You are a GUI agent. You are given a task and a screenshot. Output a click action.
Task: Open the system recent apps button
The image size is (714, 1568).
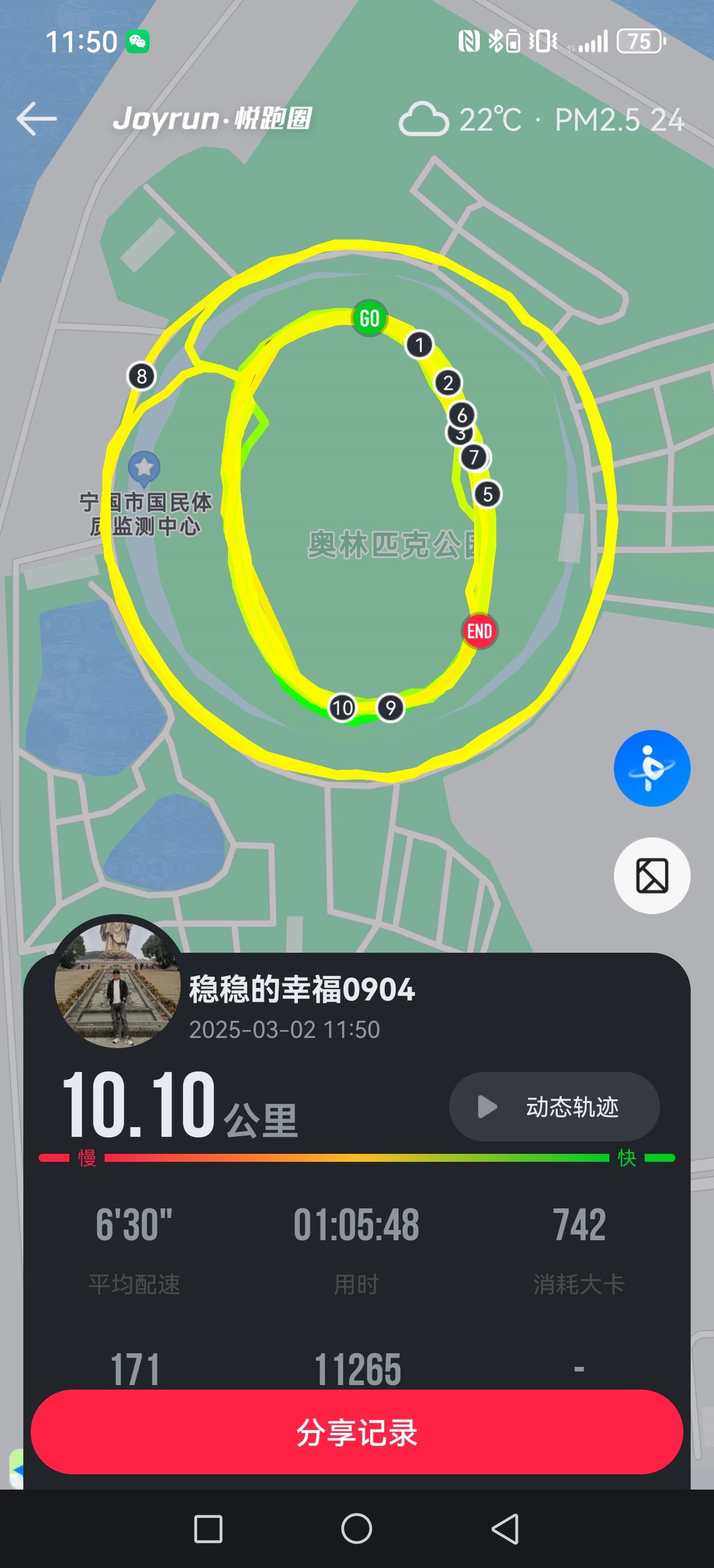coord(207,1528)
